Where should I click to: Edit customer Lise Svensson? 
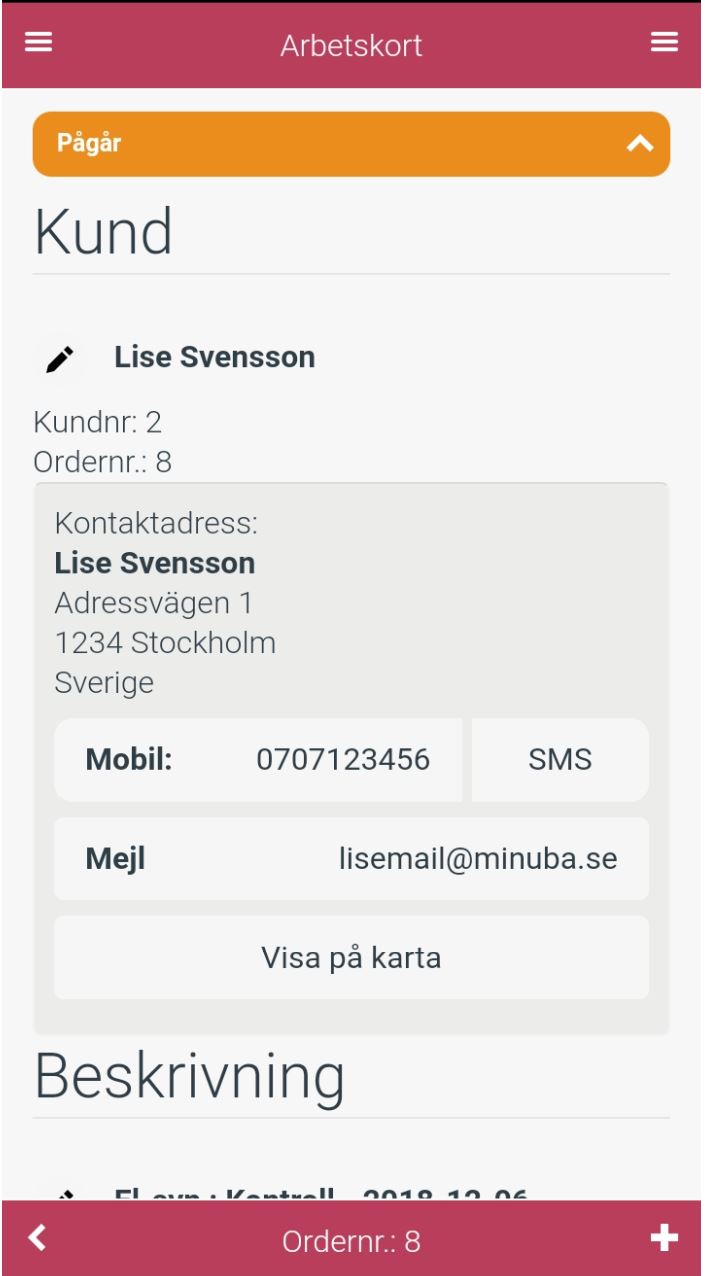60,359
